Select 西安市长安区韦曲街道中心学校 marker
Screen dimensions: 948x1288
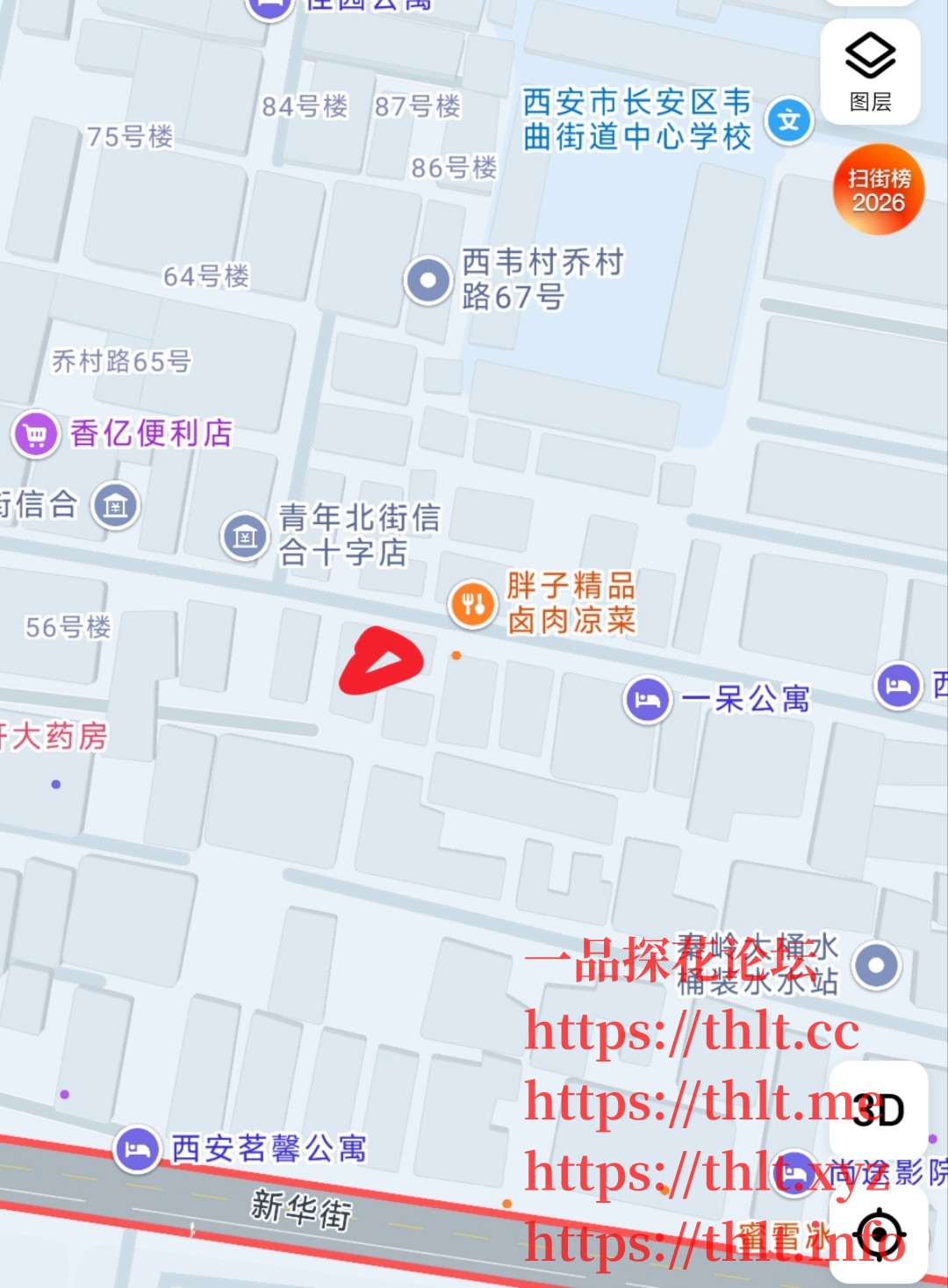pyautogui.click(x=789, y=119)
